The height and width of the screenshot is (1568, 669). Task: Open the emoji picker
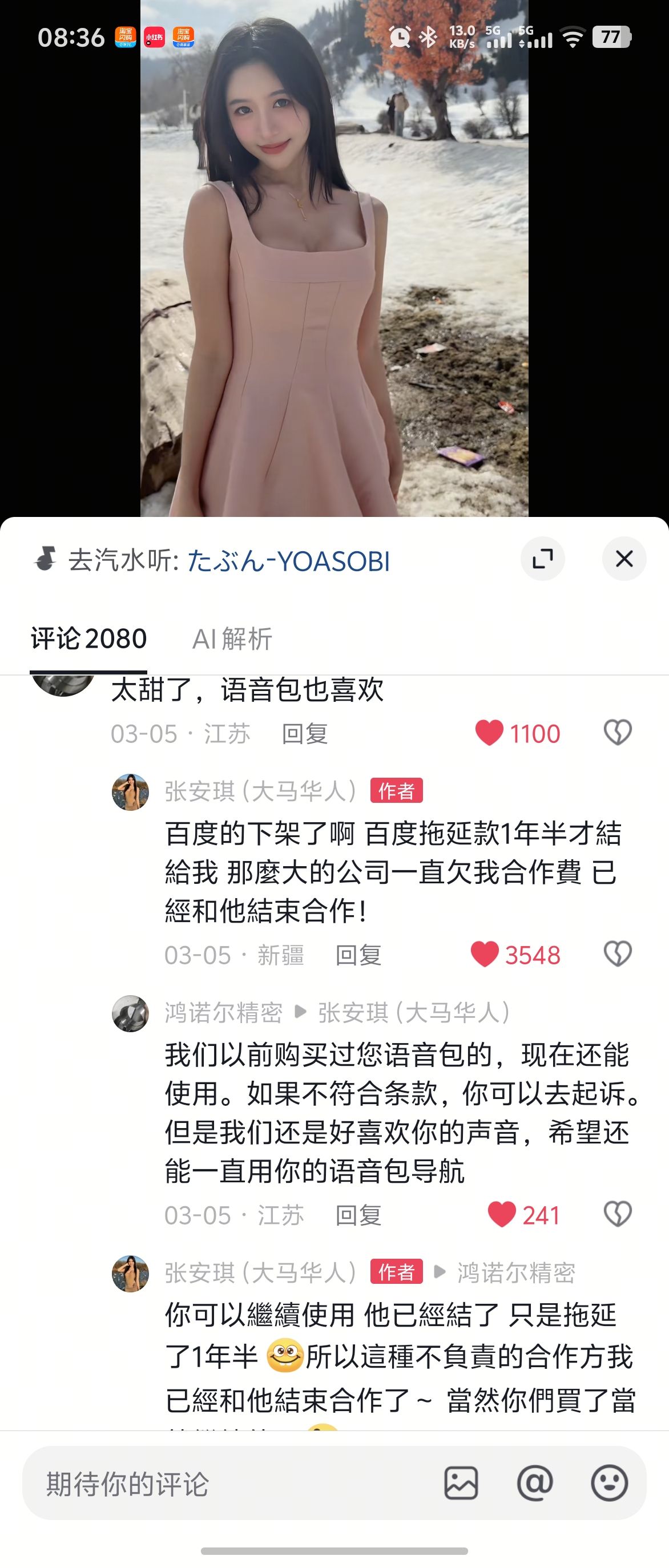pos(608,1483)
